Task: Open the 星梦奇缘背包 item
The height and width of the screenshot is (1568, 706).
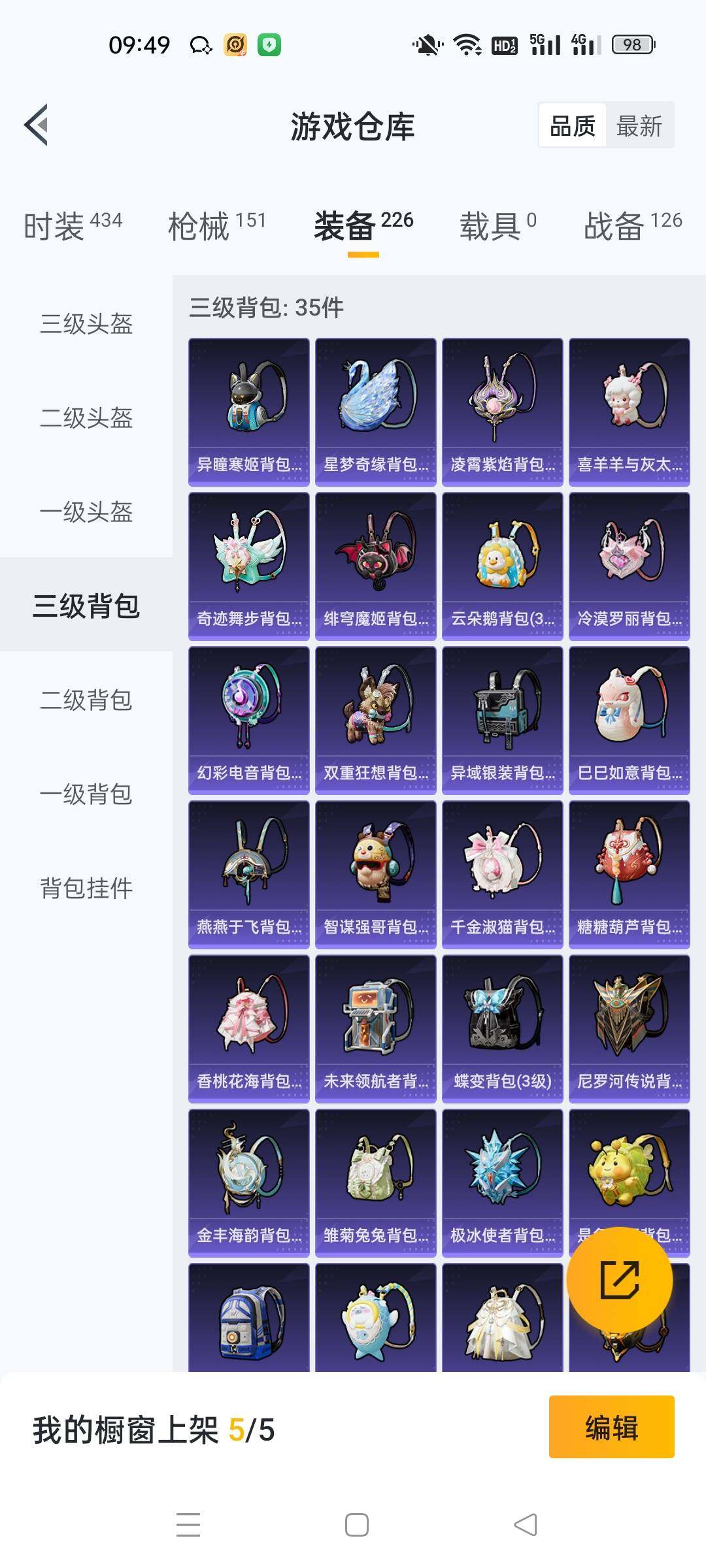Action: coord(375,412)
